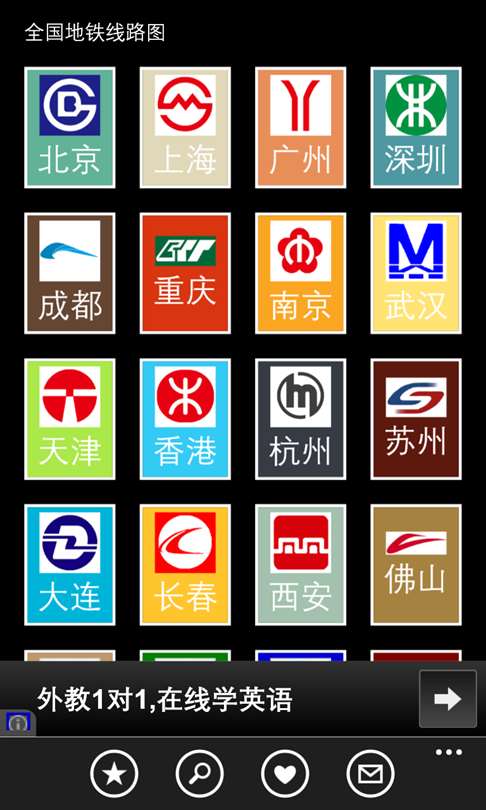
Task: Open the 长春 rail tile
Action: [x=185, y=565]
